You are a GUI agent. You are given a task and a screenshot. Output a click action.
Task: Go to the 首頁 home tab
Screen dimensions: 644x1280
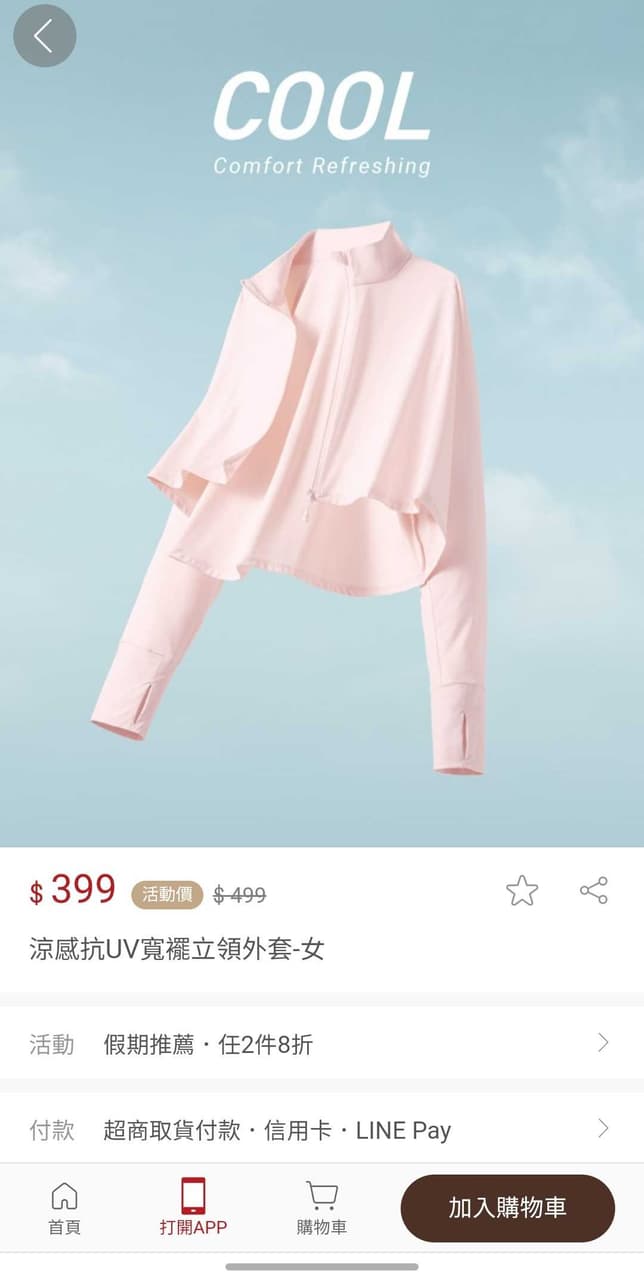pos(64,1207)
